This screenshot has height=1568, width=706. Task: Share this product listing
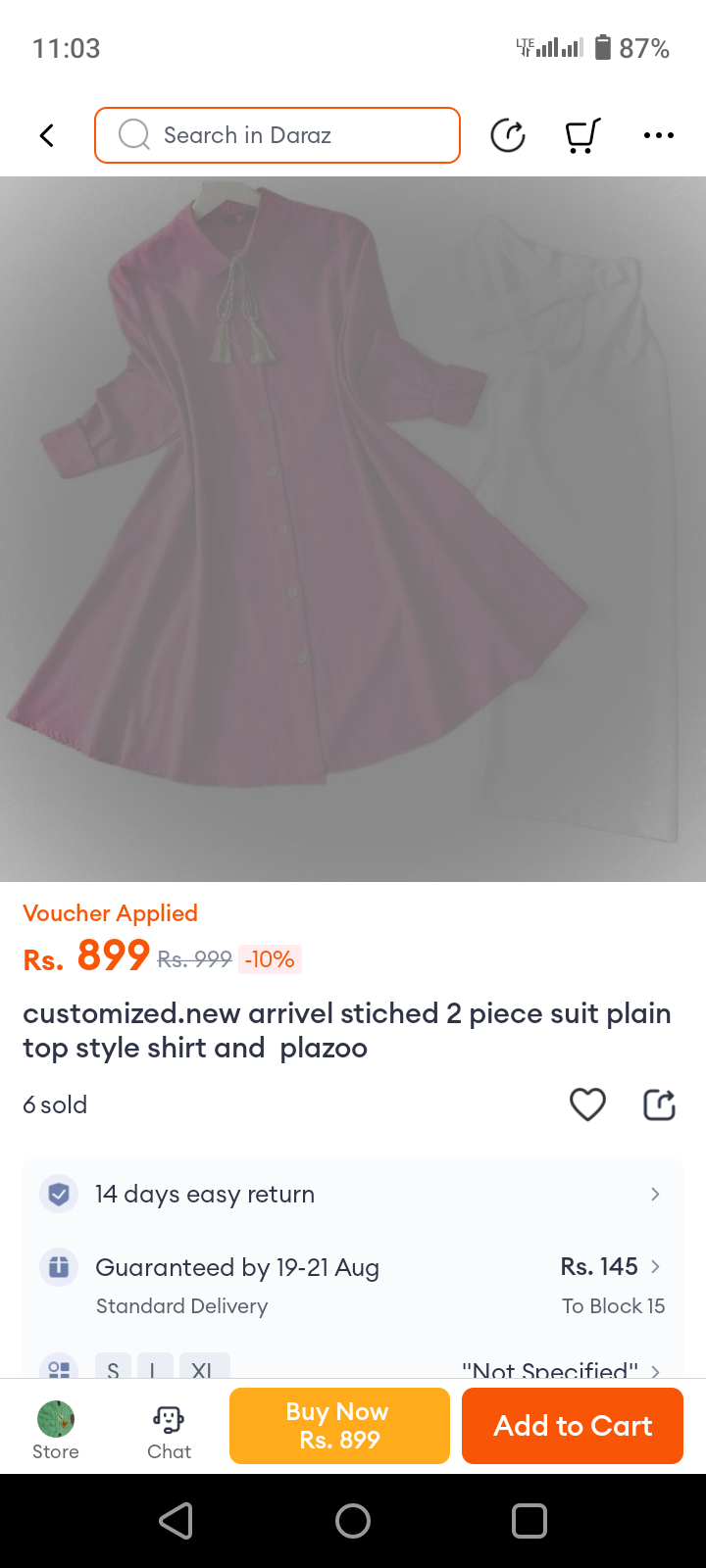pyautogui.click(x=659, y=1104)
